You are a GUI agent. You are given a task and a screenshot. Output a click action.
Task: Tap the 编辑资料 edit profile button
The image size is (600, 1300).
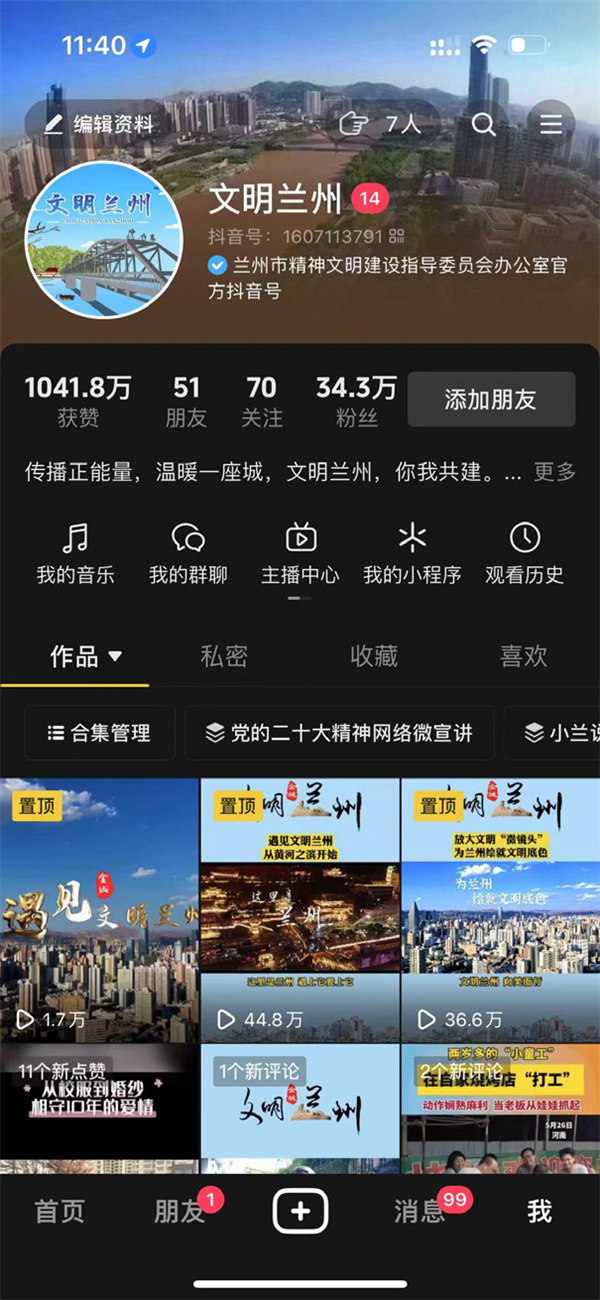pyautogui.click(x=100, y=125)
